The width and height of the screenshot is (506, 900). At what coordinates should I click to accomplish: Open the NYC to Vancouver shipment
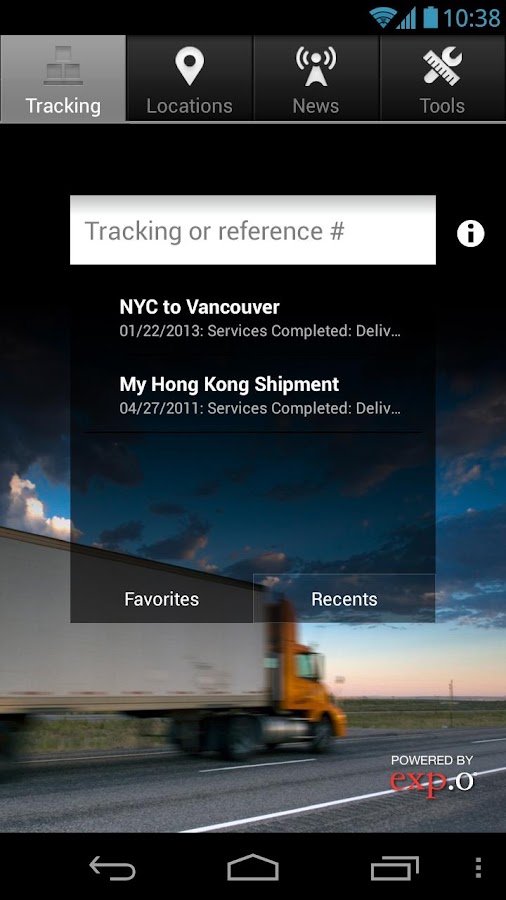pyautogui.click(x=253, y=317)
